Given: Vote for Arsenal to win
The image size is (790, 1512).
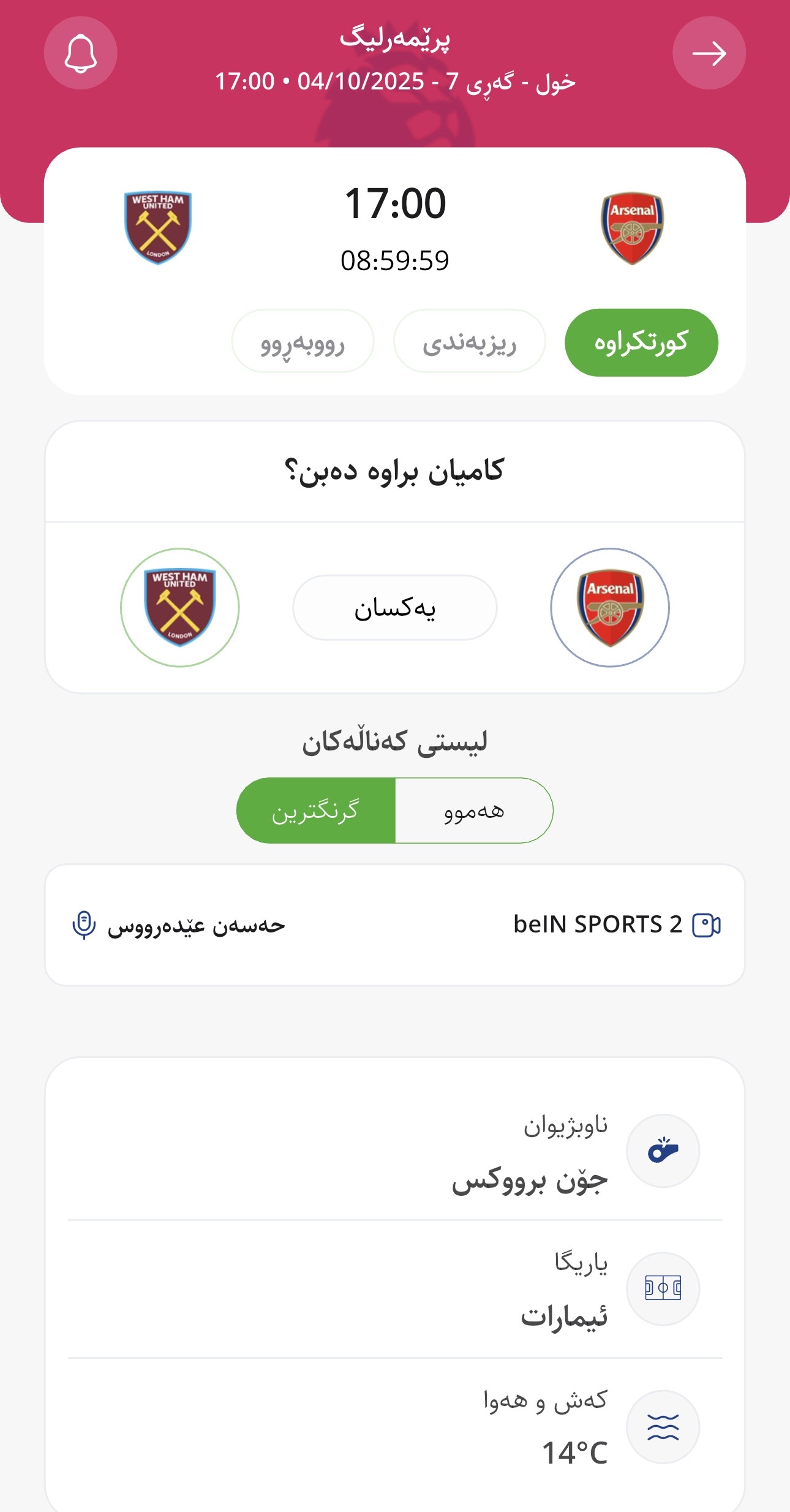Looking at the screenshot, I should [609, 607].
